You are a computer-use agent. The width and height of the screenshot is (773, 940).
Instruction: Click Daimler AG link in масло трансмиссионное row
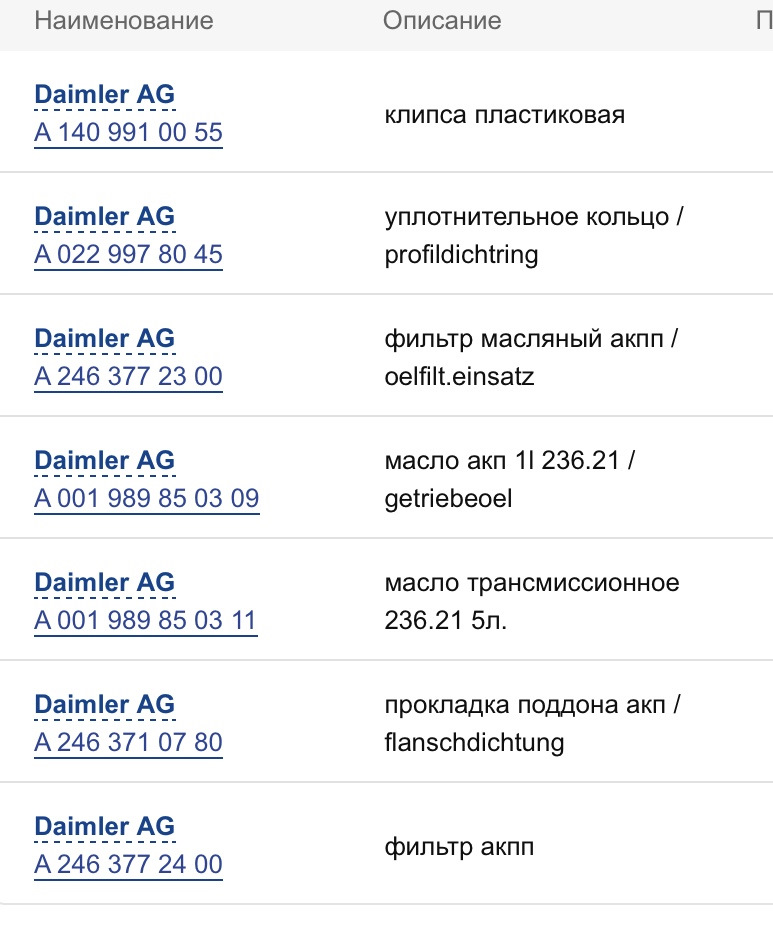[x=104, y=582]
